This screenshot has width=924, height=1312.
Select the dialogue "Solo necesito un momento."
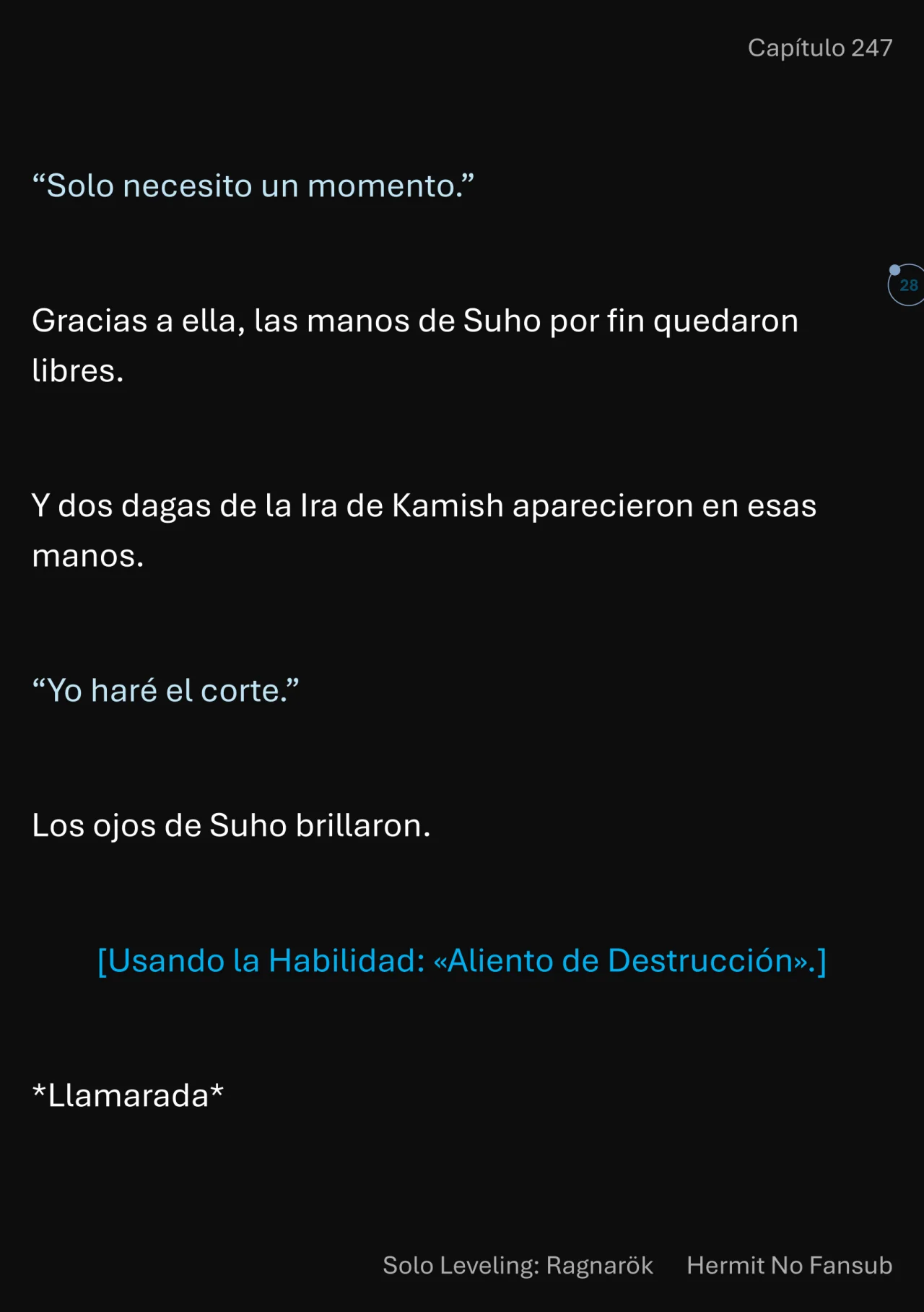point(253,186)
